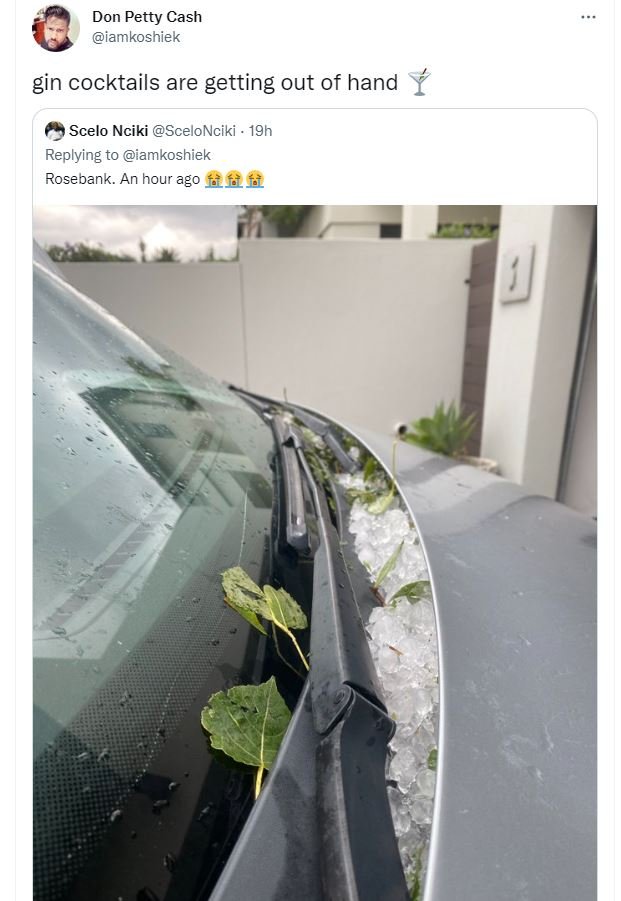View the Don Petty Cash profile name

(x=146, y=17)
